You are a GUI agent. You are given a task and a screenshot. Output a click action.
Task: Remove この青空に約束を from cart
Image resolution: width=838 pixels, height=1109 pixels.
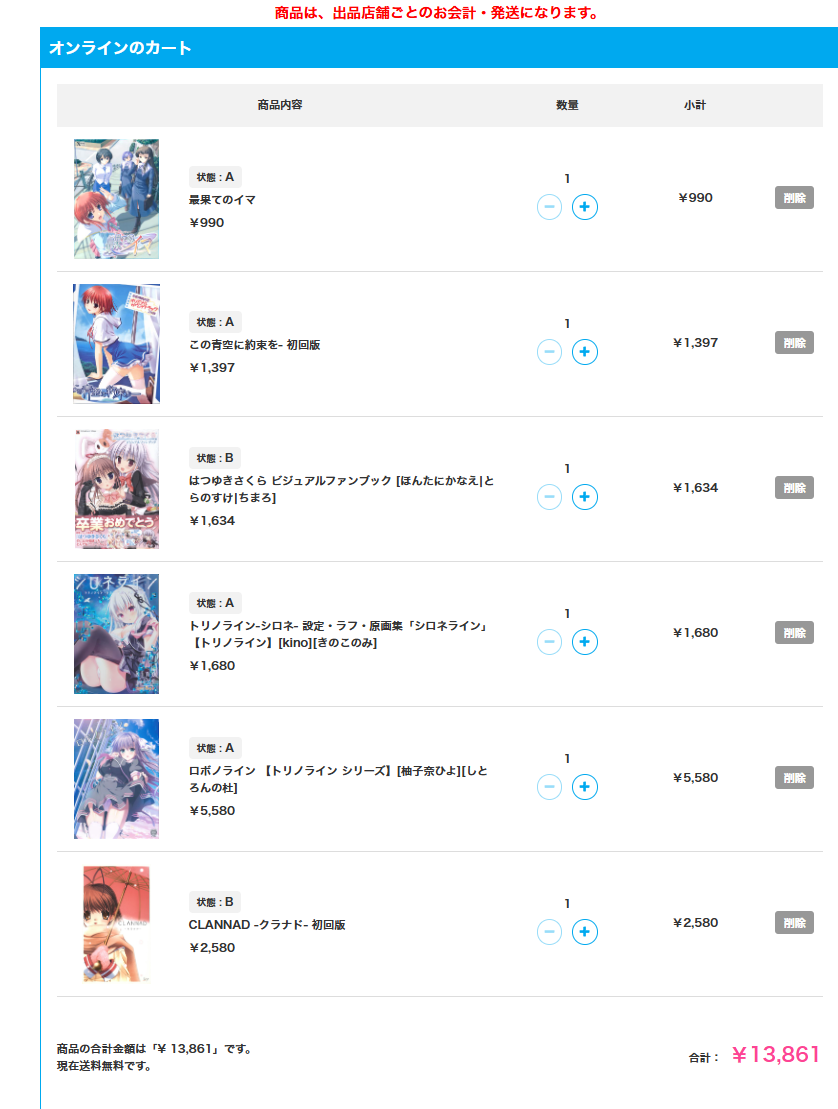[x=794, y=343]
